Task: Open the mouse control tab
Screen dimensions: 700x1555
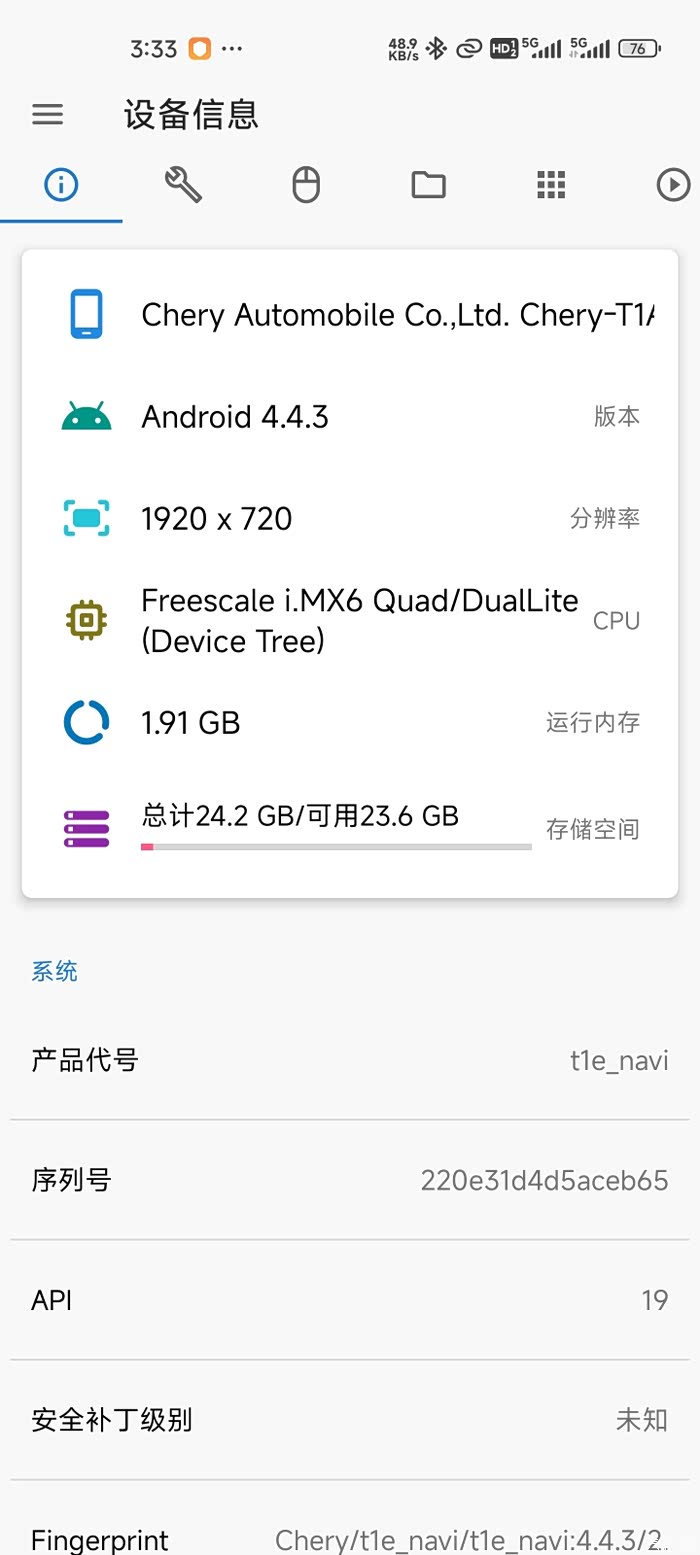Action: point(306,185)
